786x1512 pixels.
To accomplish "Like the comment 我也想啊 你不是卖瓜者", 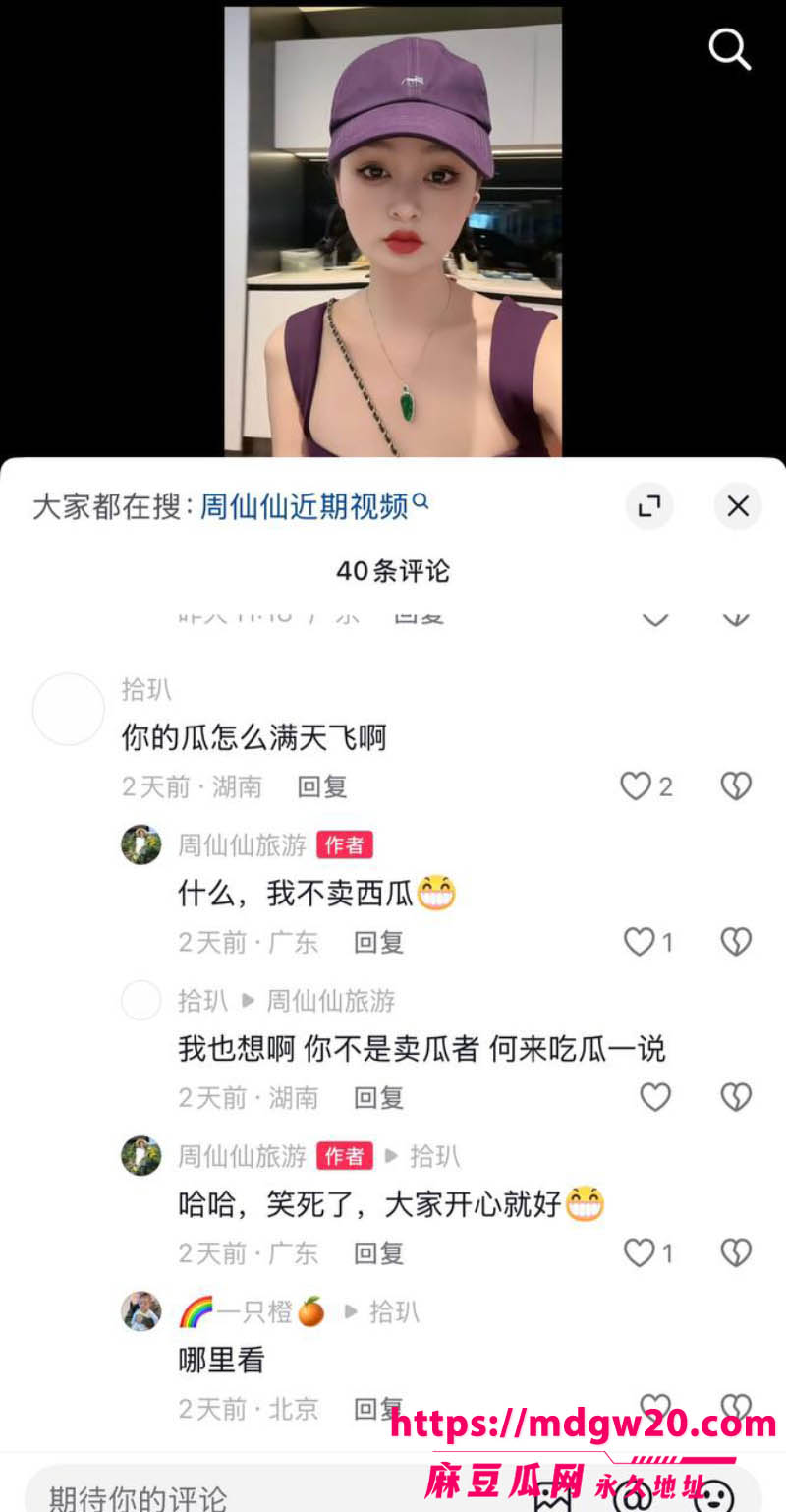I will [655, 1097].
